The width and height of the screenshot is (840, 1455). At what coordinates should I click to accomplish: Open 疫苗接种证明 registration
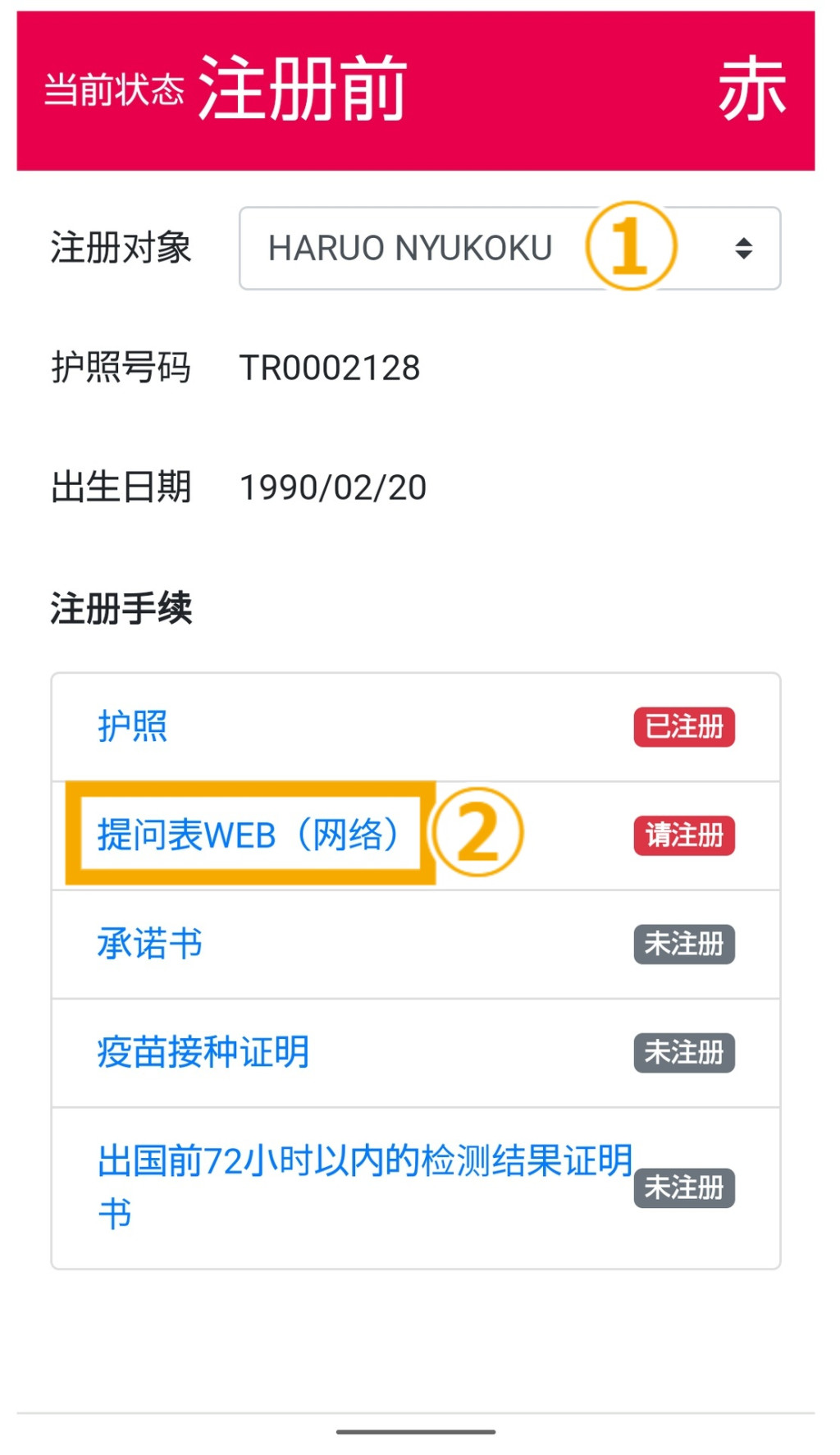pyautogui.click(x=203, y=1052)
